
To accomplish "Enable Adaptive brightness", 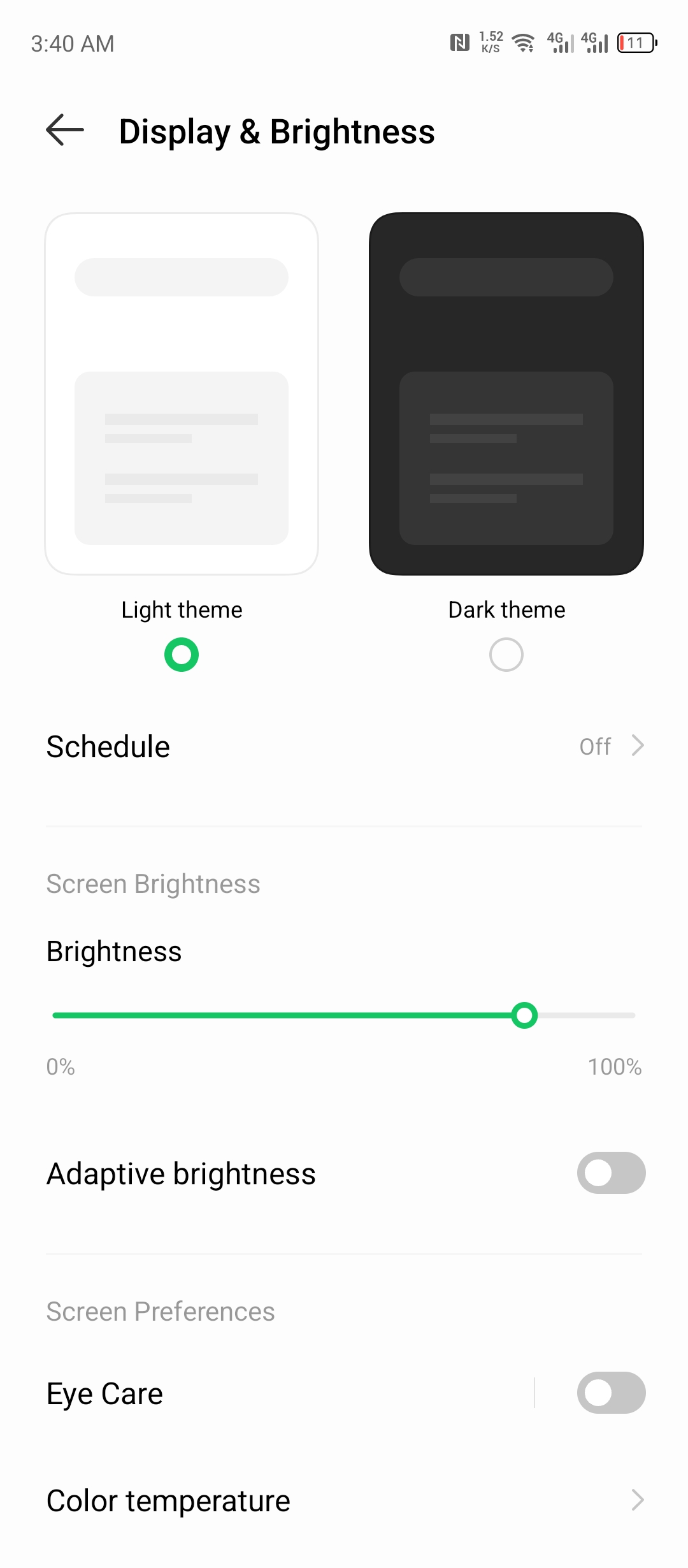I will click(x=611, y=1173).
